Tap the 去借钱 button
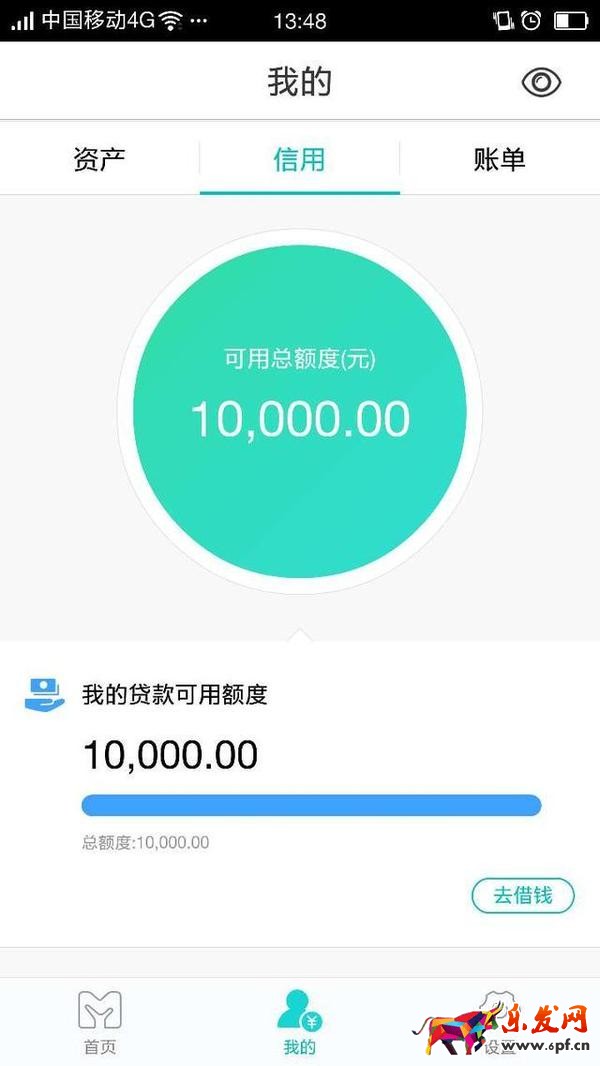The height and width of the screenshot is (1066, 600). 523,895
